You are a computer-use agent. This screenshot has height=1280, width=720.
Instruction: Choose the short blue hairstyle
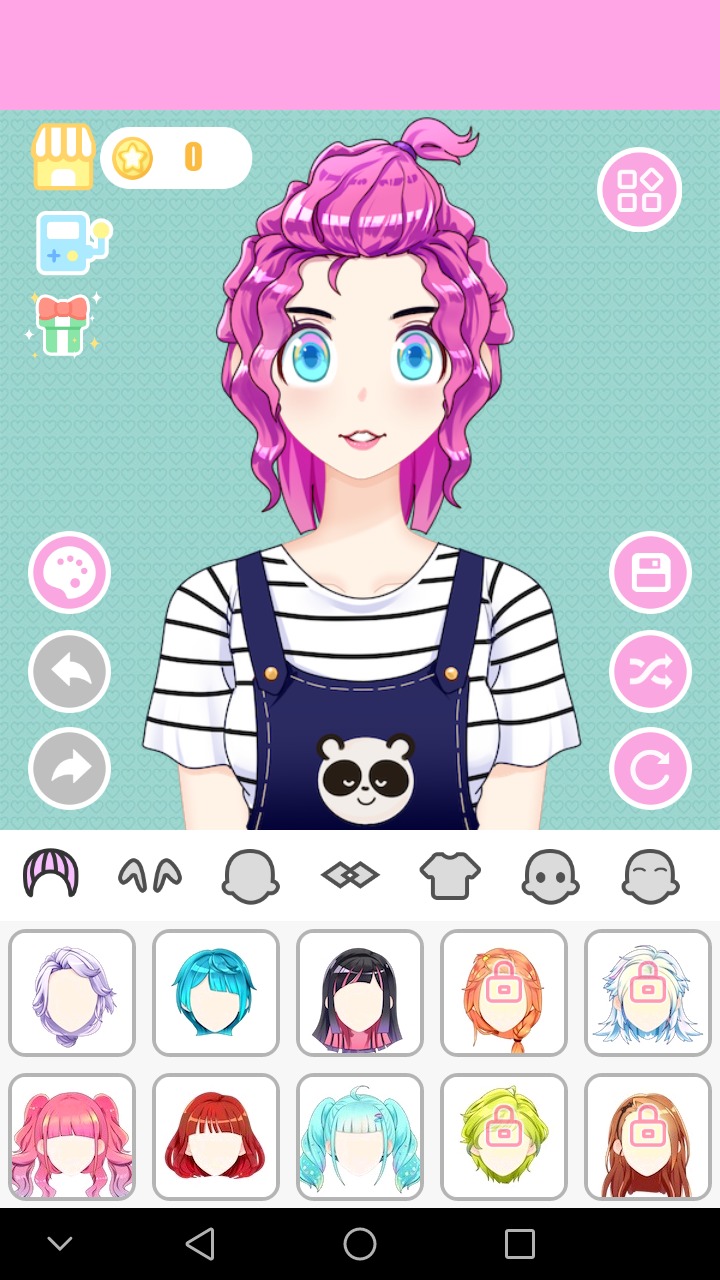coord(216,993)
